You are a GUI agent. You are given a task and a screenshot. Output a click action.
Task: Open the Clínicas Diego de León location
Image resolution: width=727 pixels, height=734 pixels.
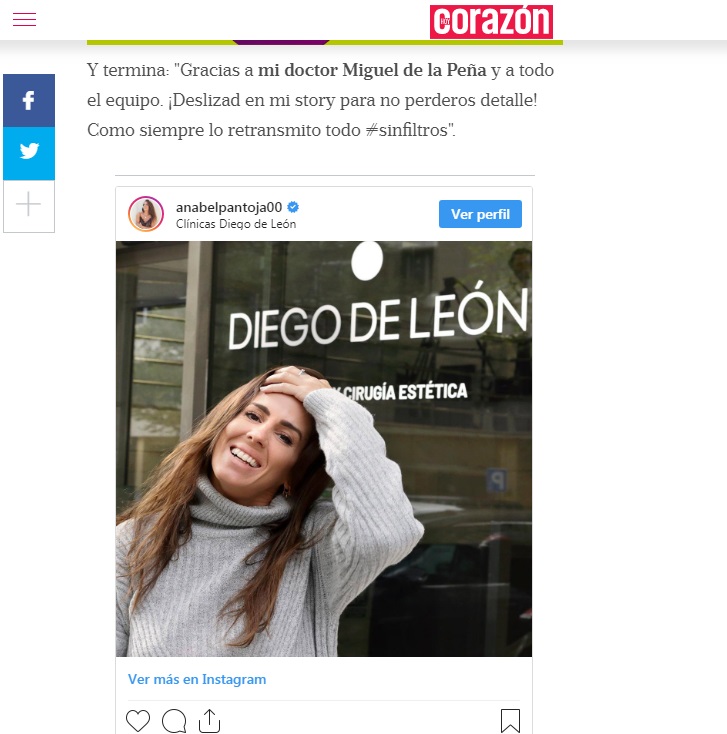coord(235,224)
